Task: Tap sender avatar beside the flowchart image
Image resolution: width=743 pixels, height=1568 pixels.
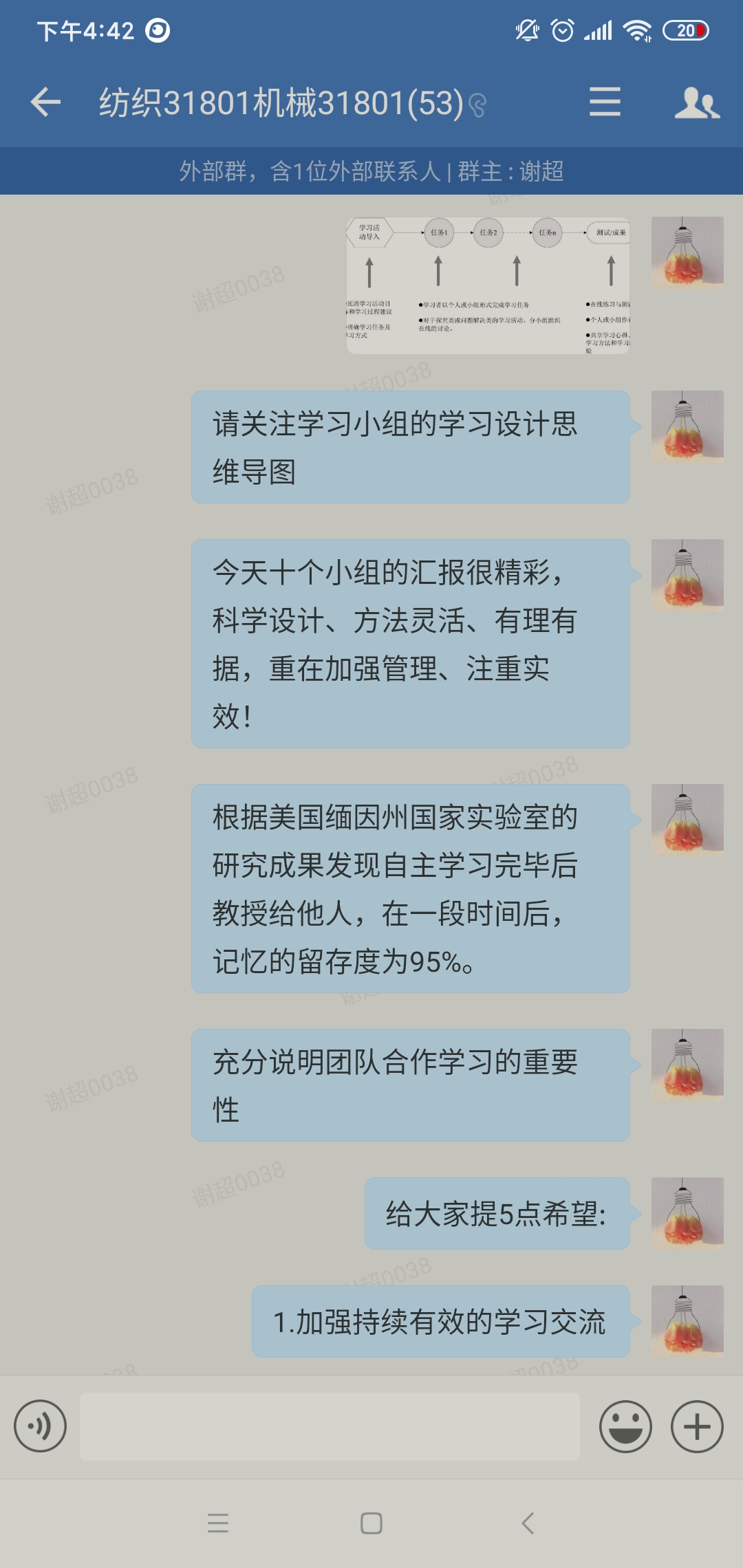Action: coord(687,252)
